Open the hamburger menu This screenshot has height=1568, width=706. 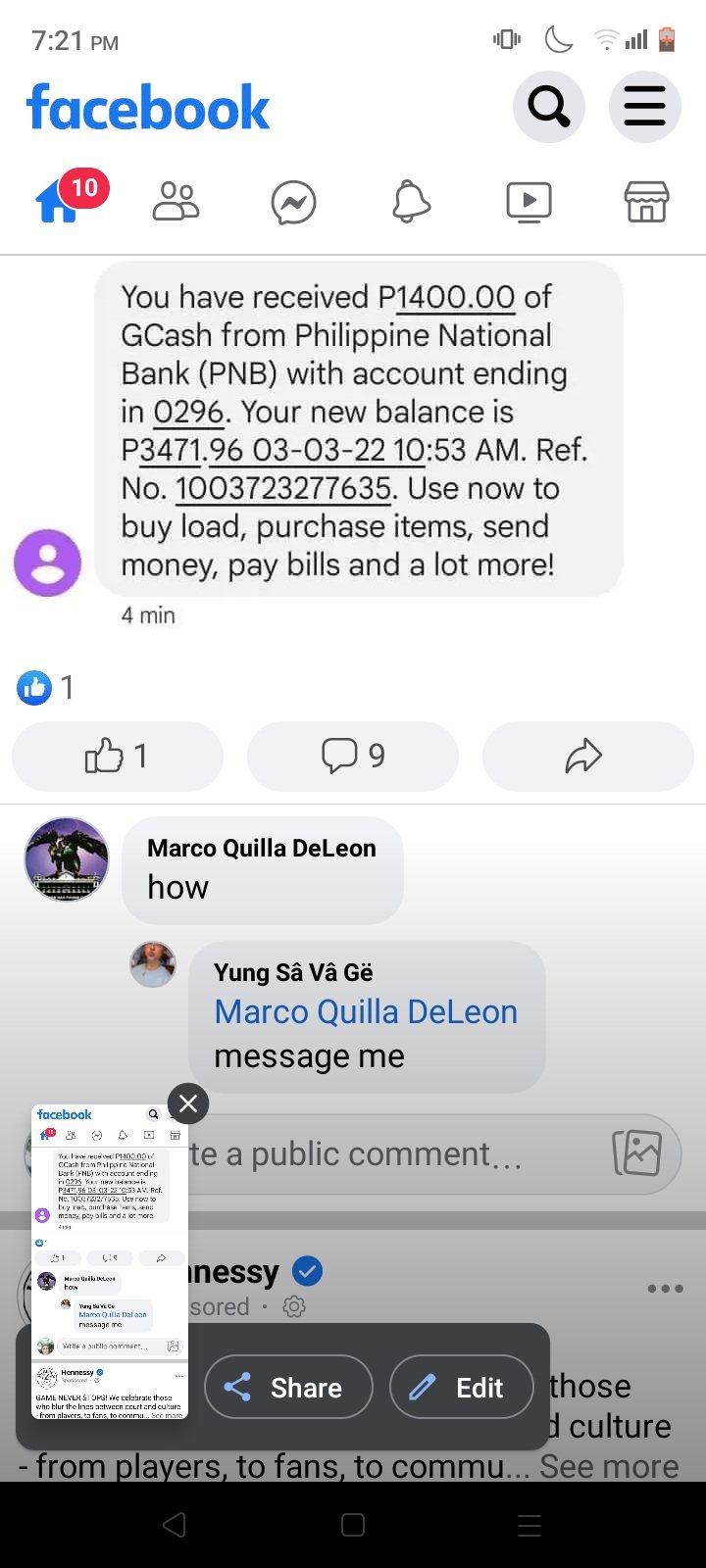(x=644, y=106)
